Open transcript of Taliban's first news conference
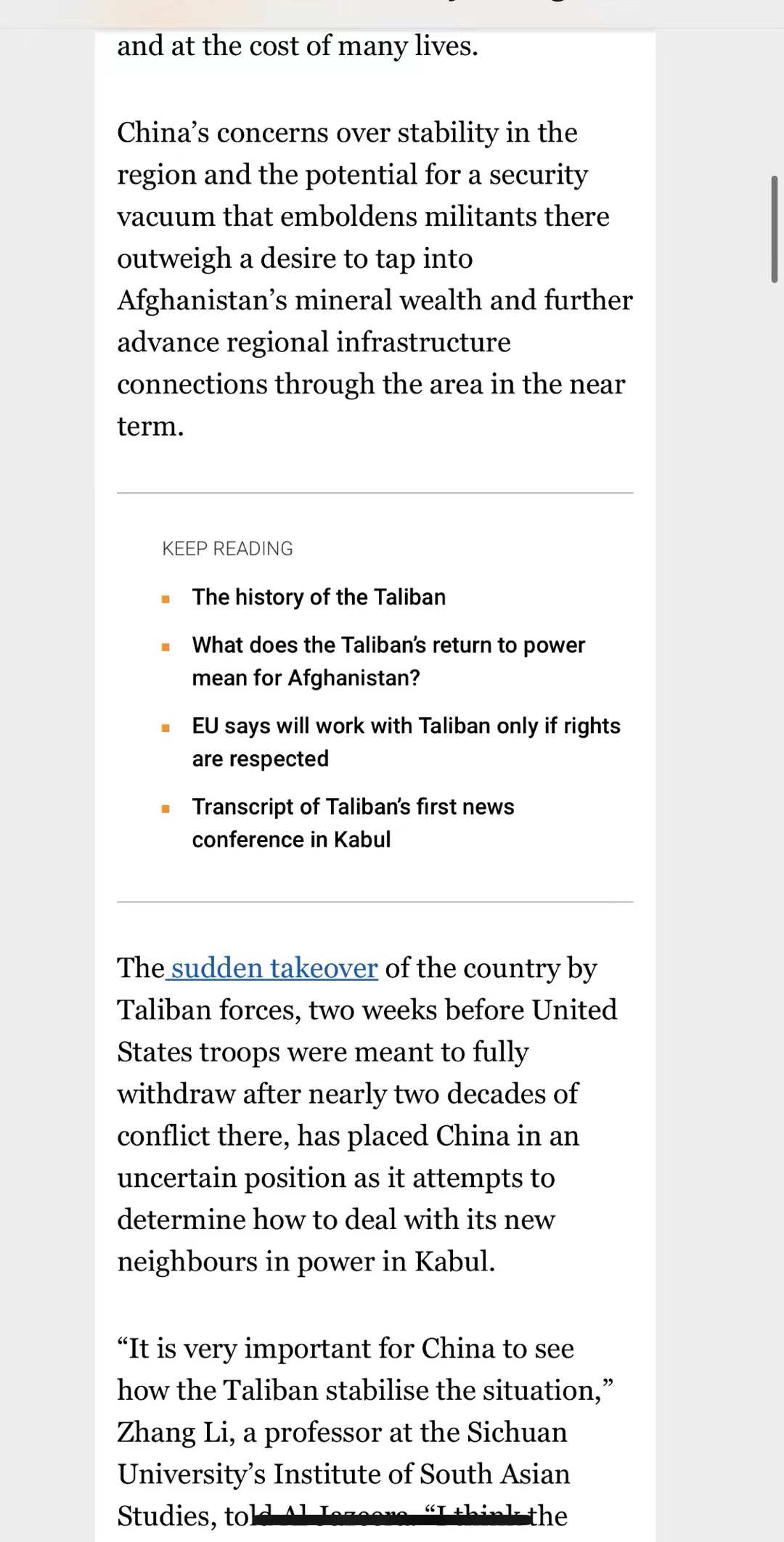 (x=353, y=823)
